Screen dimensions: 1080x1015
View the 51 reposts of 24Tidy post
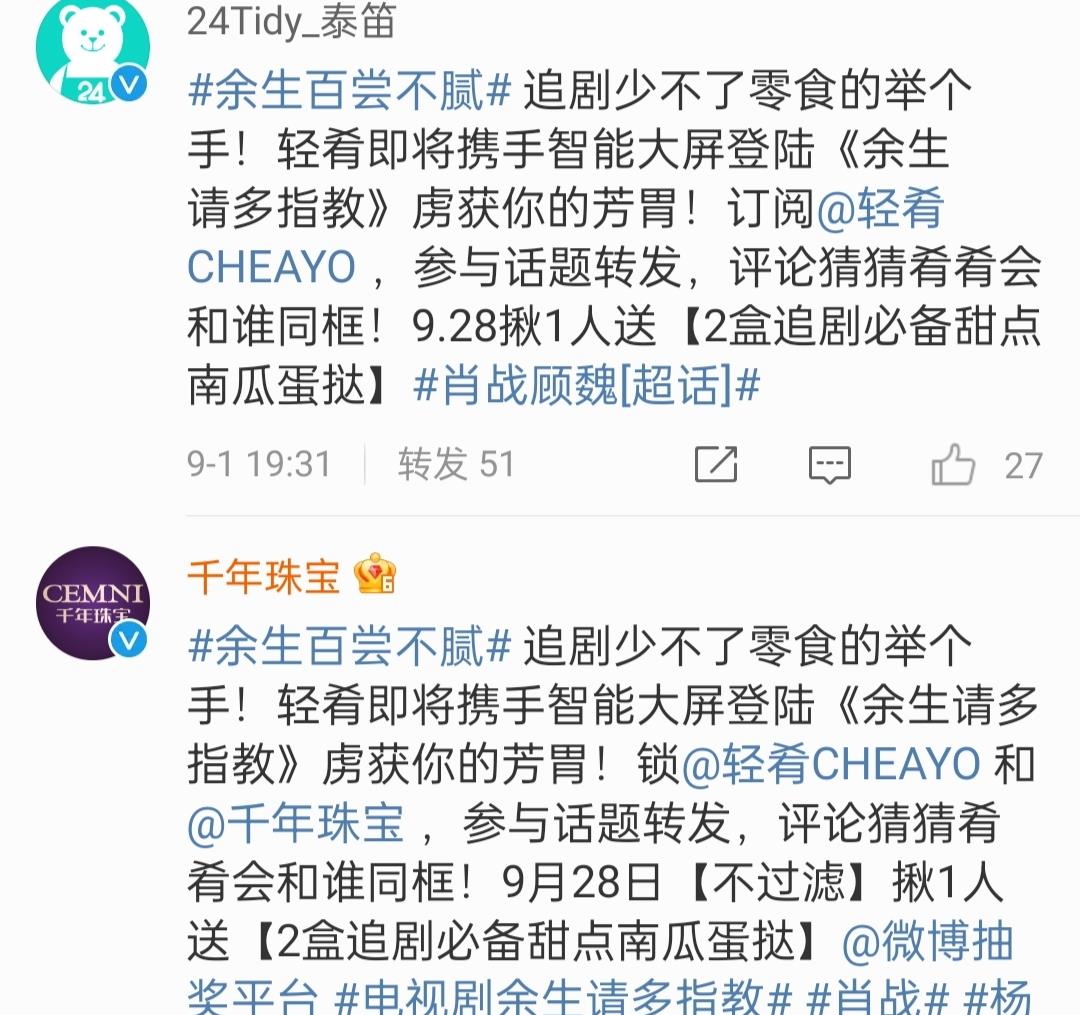[x=456, y=465]
